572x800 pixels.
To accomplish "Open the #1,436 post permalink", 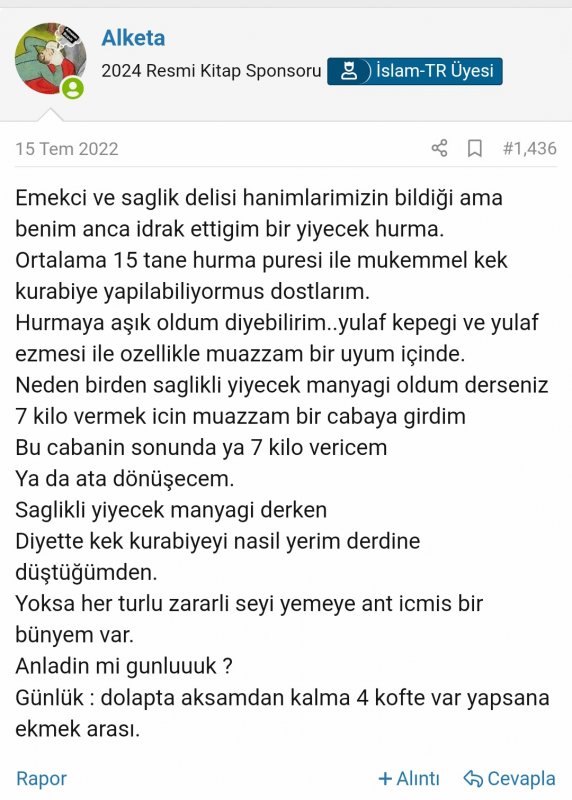I will [530, 148].
